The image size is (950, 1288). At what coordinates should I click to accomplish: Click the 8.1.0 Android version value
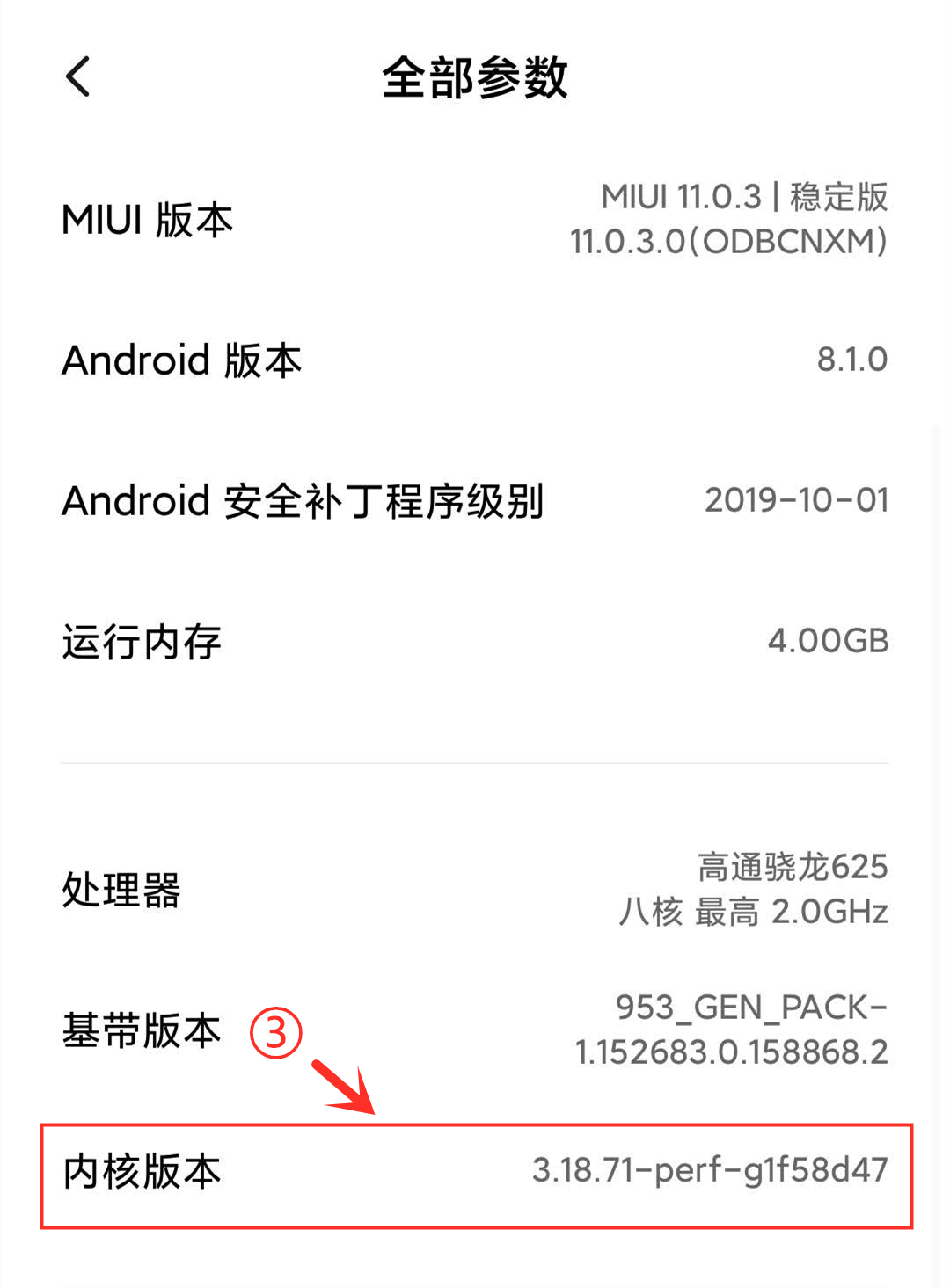pyautogui.click(x=849, y=360)
